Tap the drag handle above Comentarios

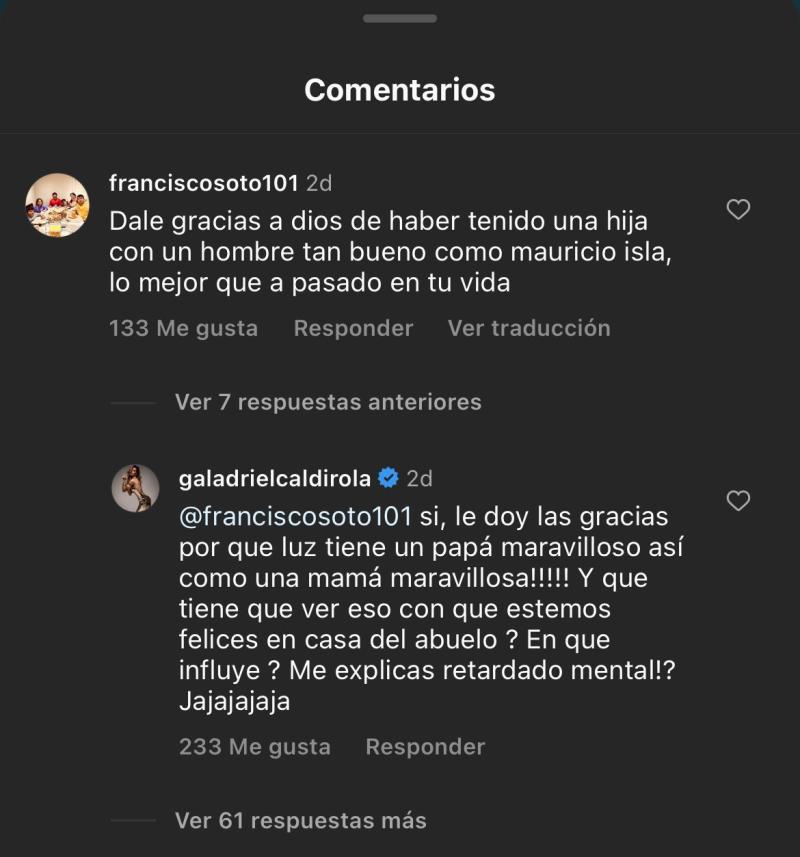pos(400,16)
